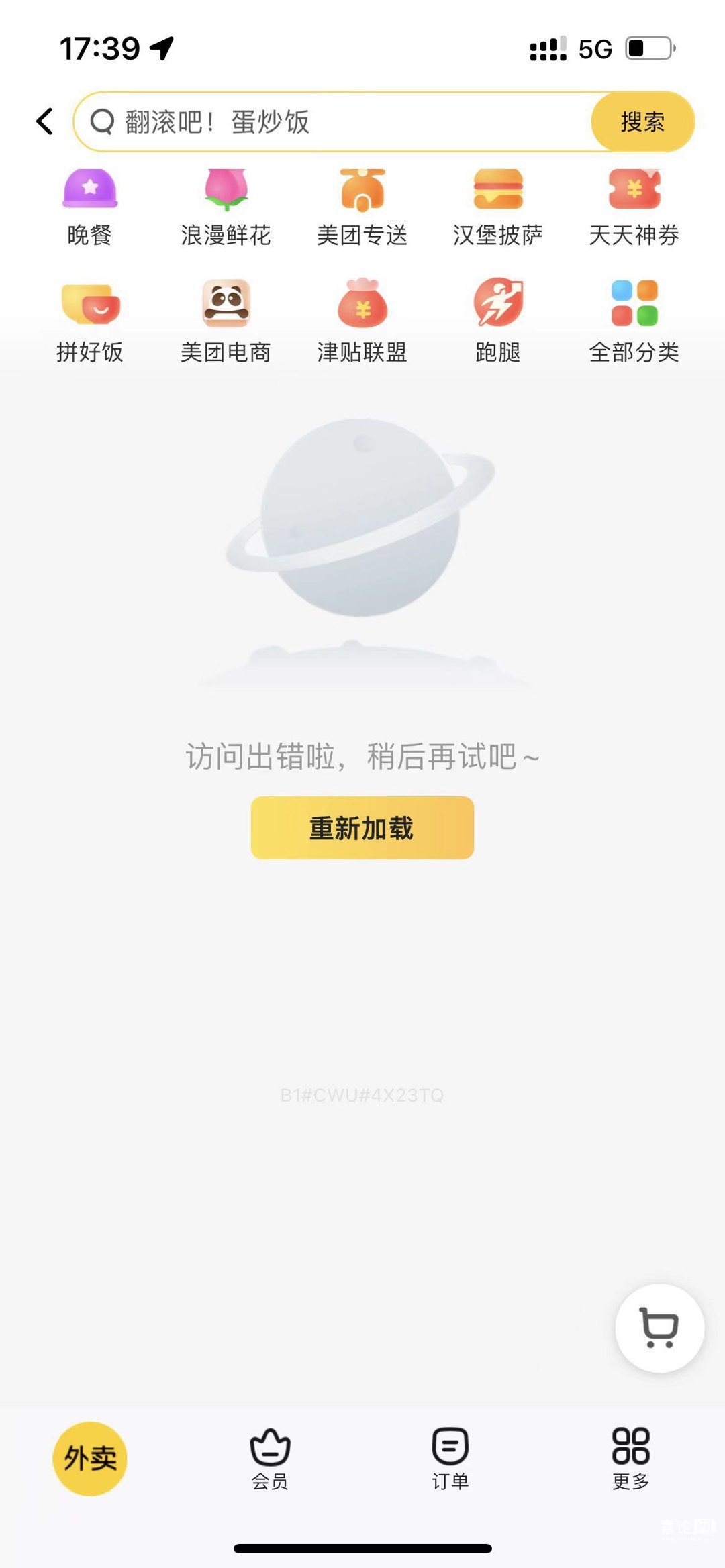Switch to the 订单 tab
The height and width of the screenshot is (1568, 725).
point(450,1459)
